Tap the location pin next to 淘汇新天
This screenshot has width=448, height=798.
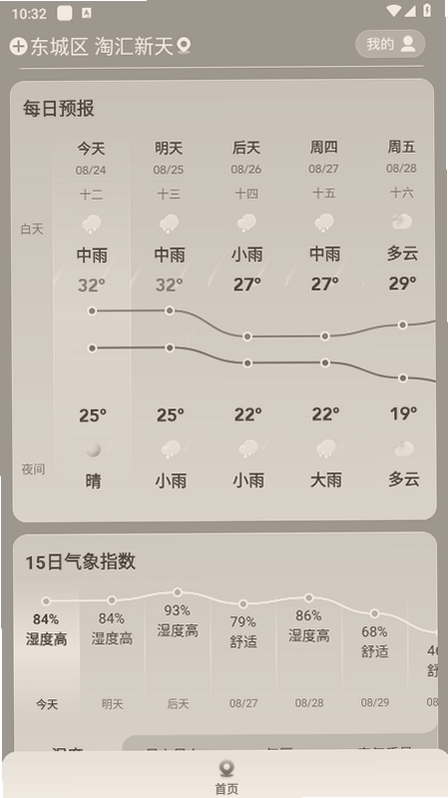pos(184,46)
